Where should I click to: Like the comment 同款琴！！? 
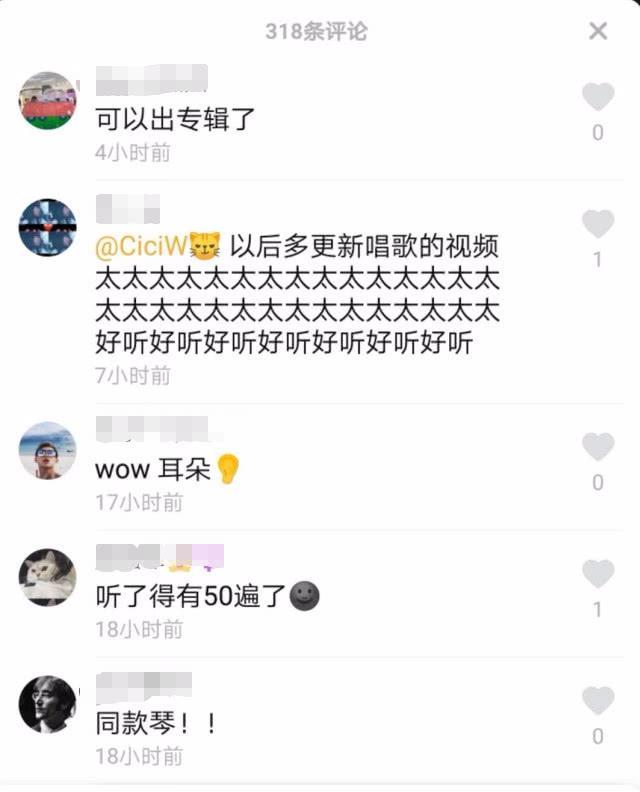(x=598, y=701)
